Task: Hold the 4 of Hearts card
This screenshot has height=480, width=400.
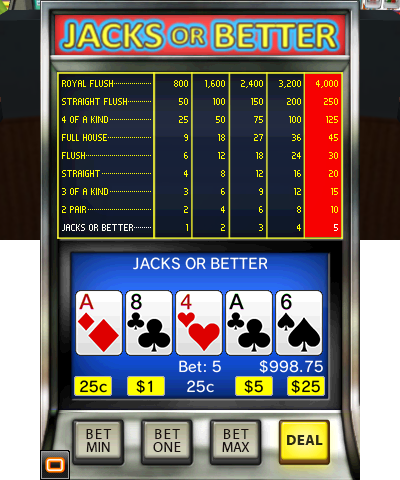Action: [x=199, y=323]
